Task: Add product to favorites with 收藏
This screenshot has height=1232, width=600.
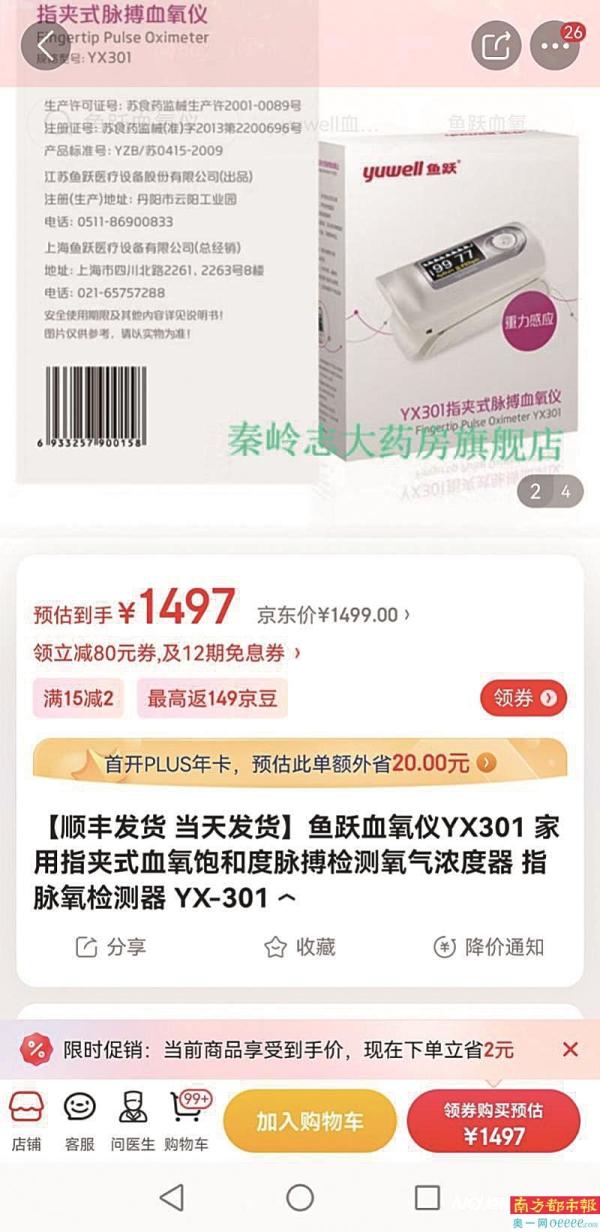Action: pos(299,946)
